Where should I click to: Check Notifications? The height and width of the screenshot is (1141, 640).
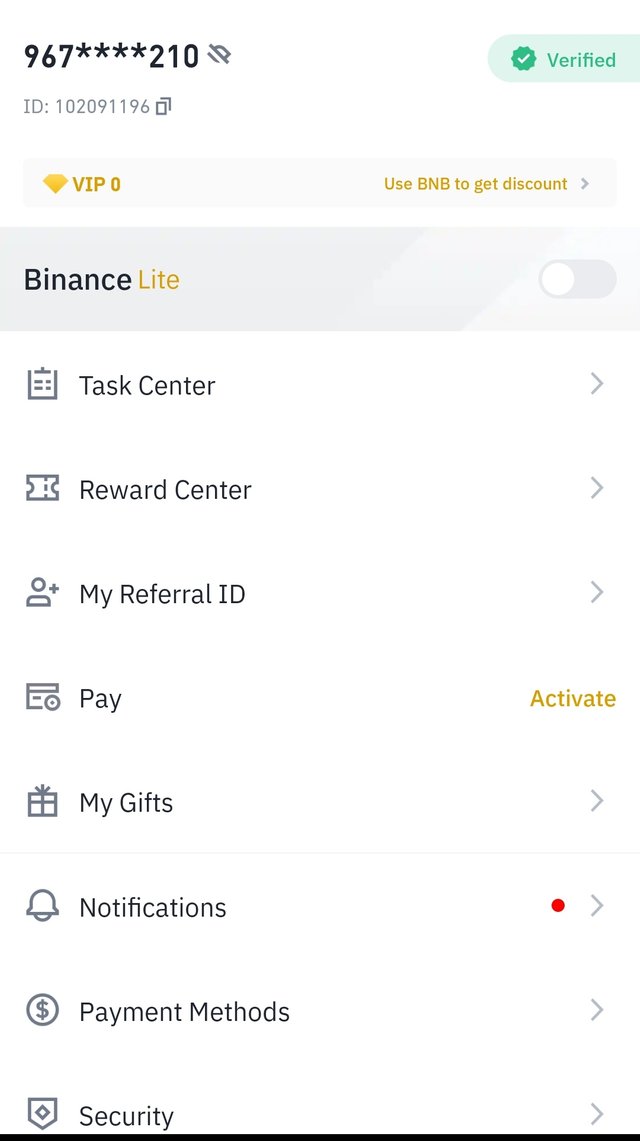pyautogui.click(x=320, y=907)
